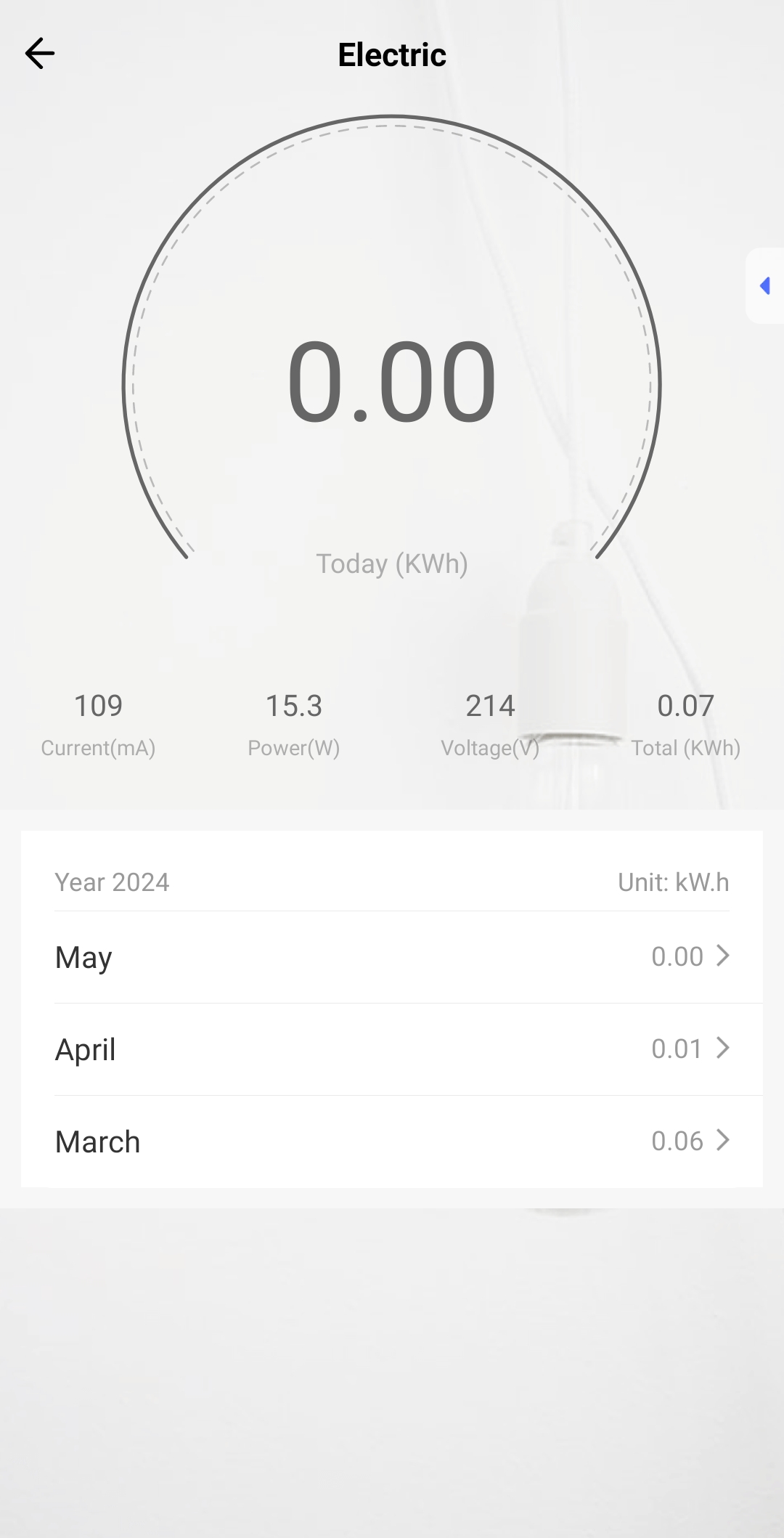View April energy consumption
This screenshot has width=784, height=1538.
click(x=392, y=1049)
